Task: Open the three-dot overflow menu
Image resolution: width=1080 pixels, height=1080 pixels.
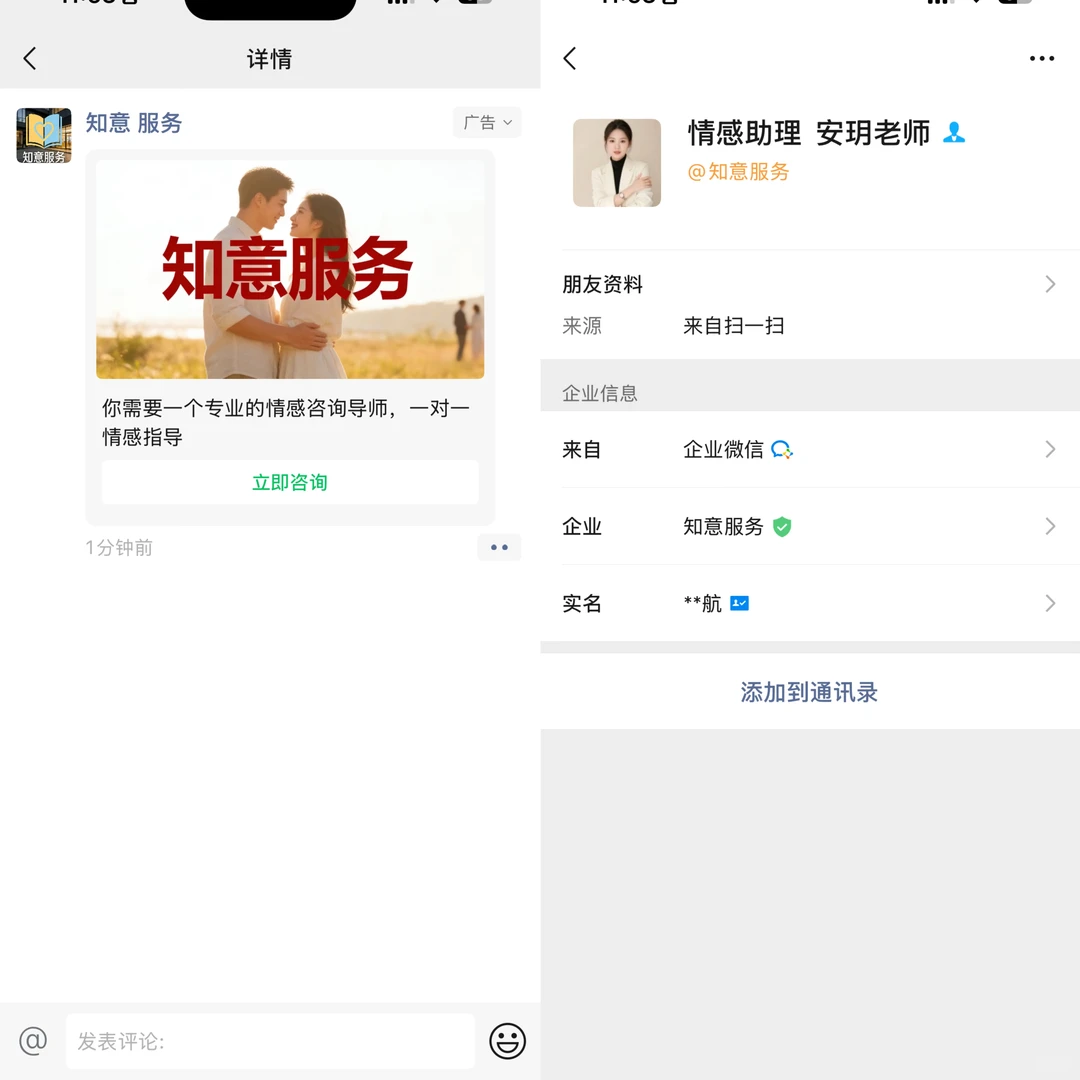Action: (x=1041, y=59)
